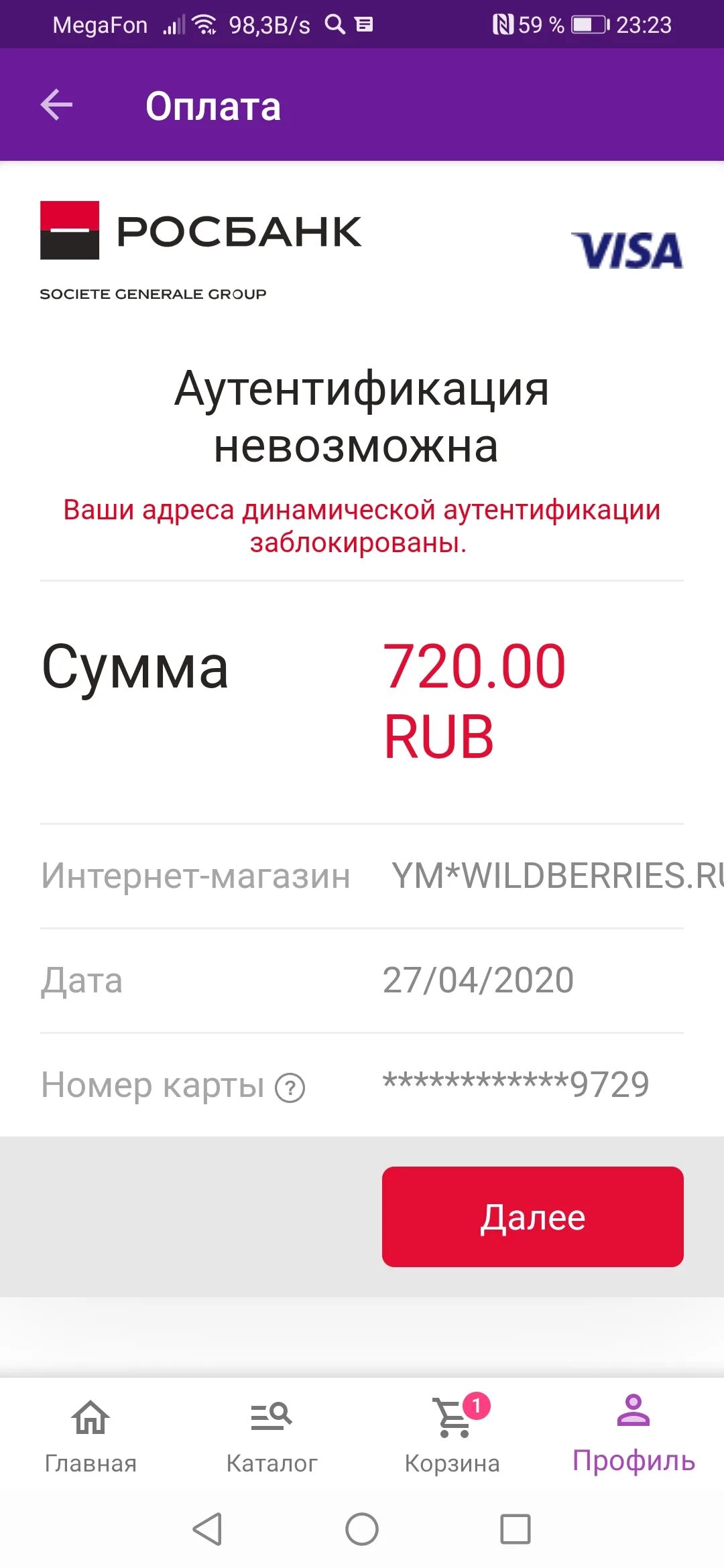Tap the system home button

[362, 1529]
